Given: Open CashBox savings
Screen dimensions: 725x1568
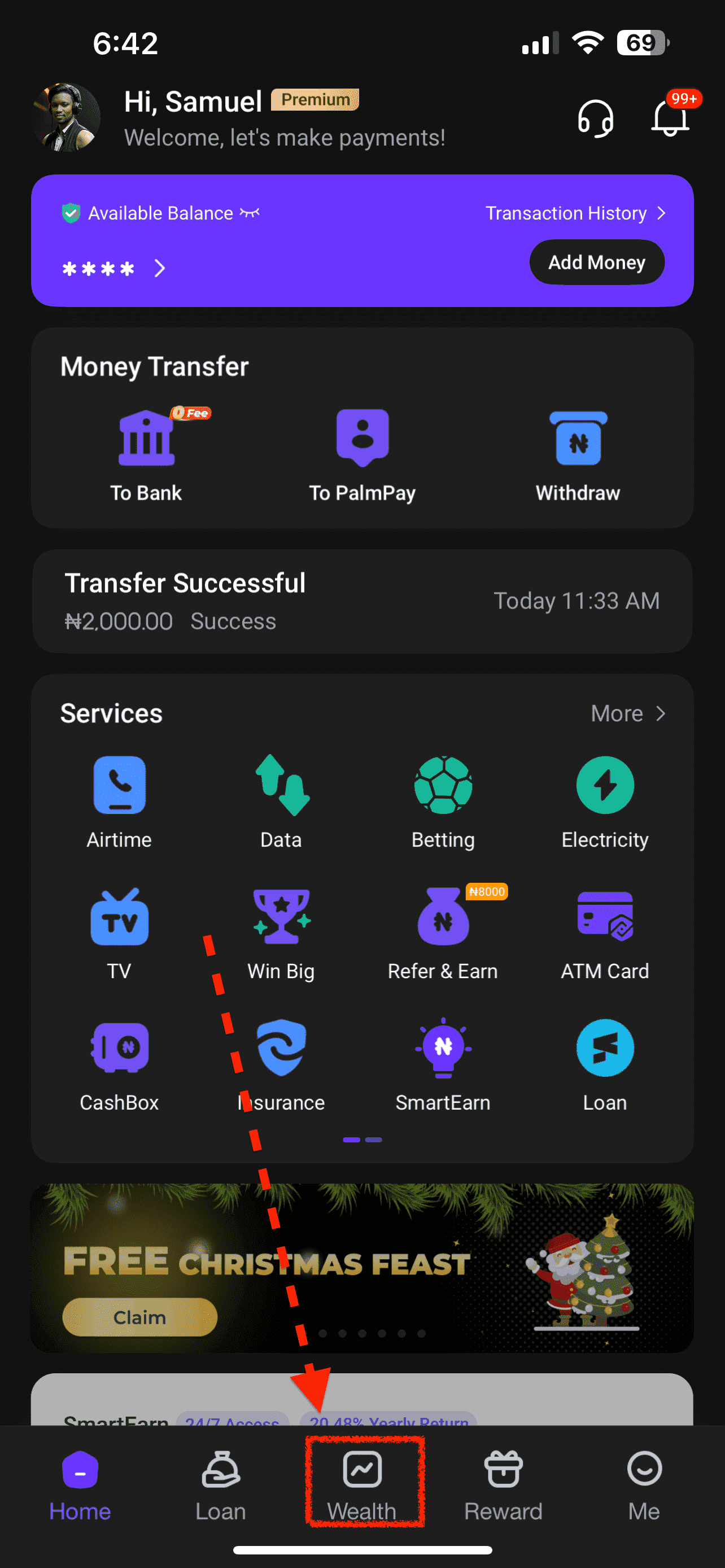Looking at the screenshot, I should (x=119, y=1063).
